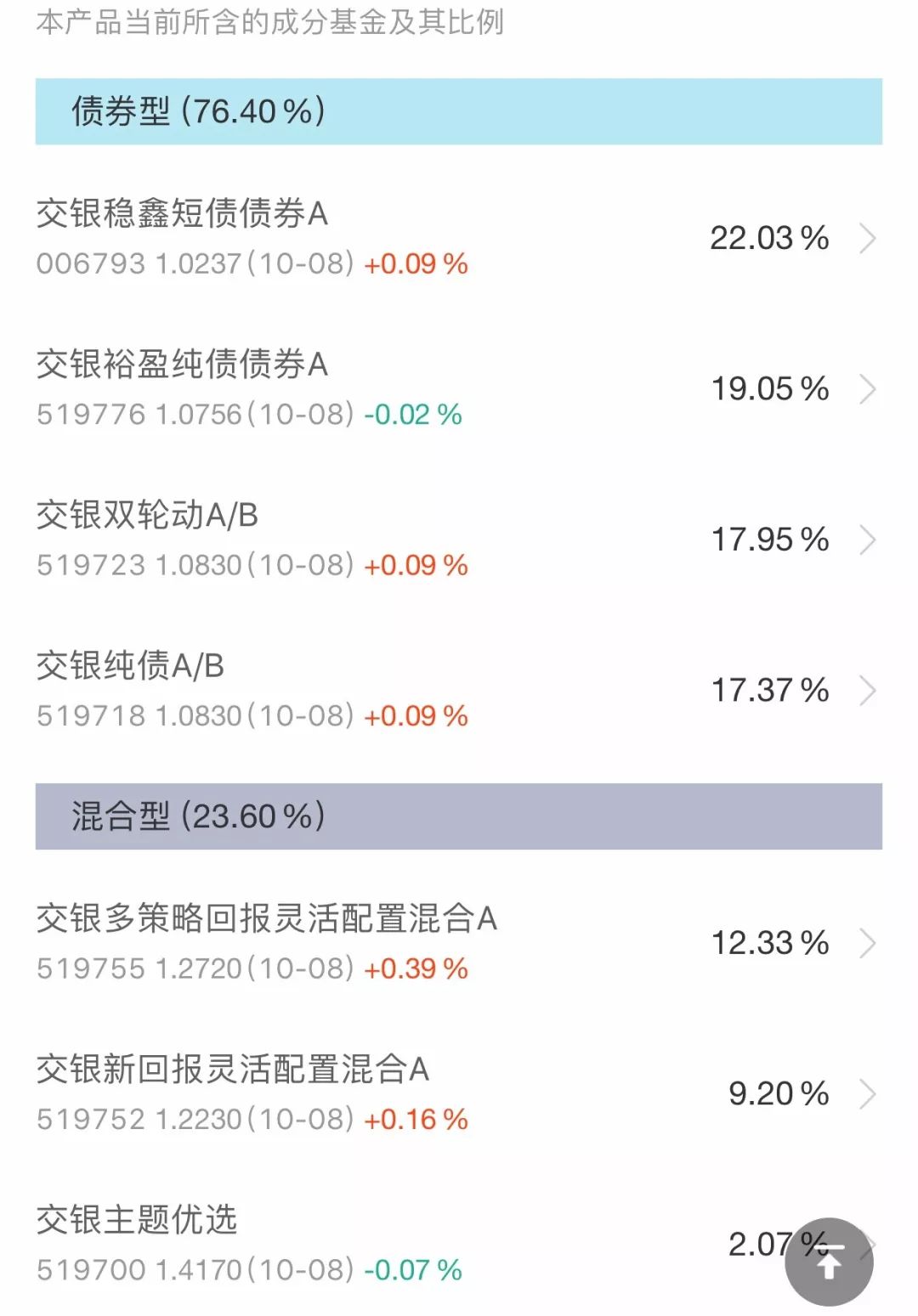Tap the +0.39% change for 519755

(x=414, y=968)
